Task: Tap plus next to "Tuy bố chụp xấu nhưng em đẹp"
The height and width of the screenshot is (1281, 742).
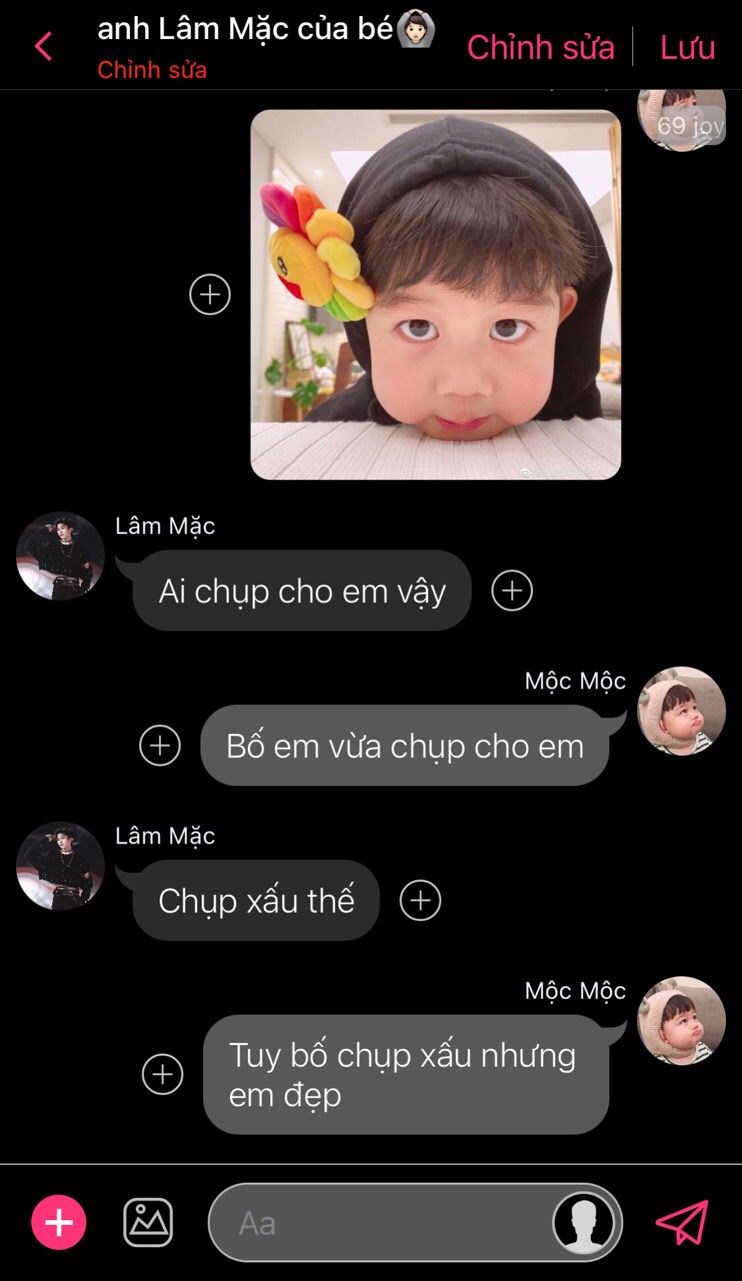Action: pyautogui.click(x=163, y=1074)
